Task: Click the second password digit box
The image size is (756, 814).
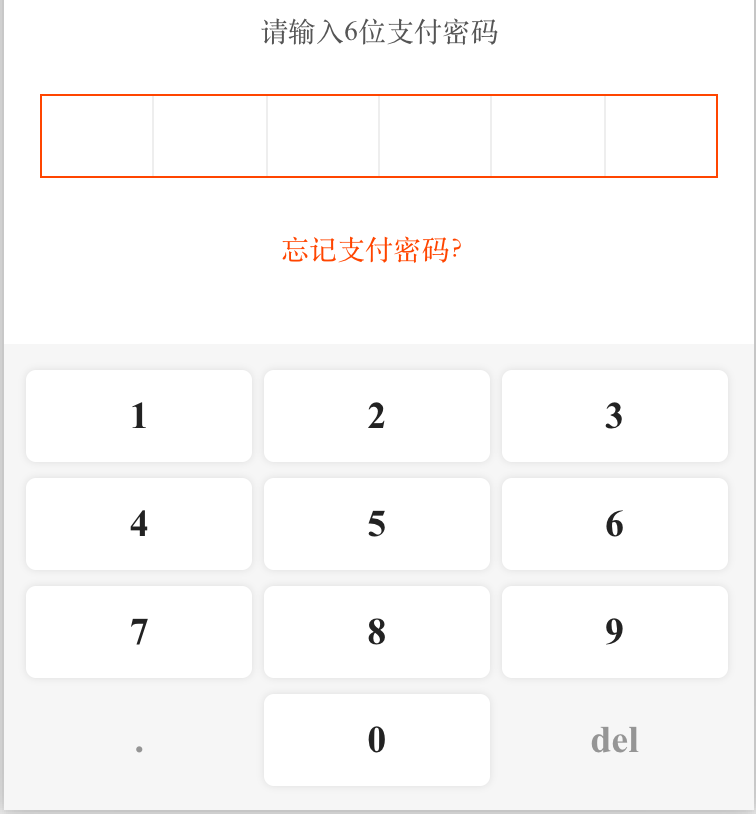Action: tap(210, 136)
